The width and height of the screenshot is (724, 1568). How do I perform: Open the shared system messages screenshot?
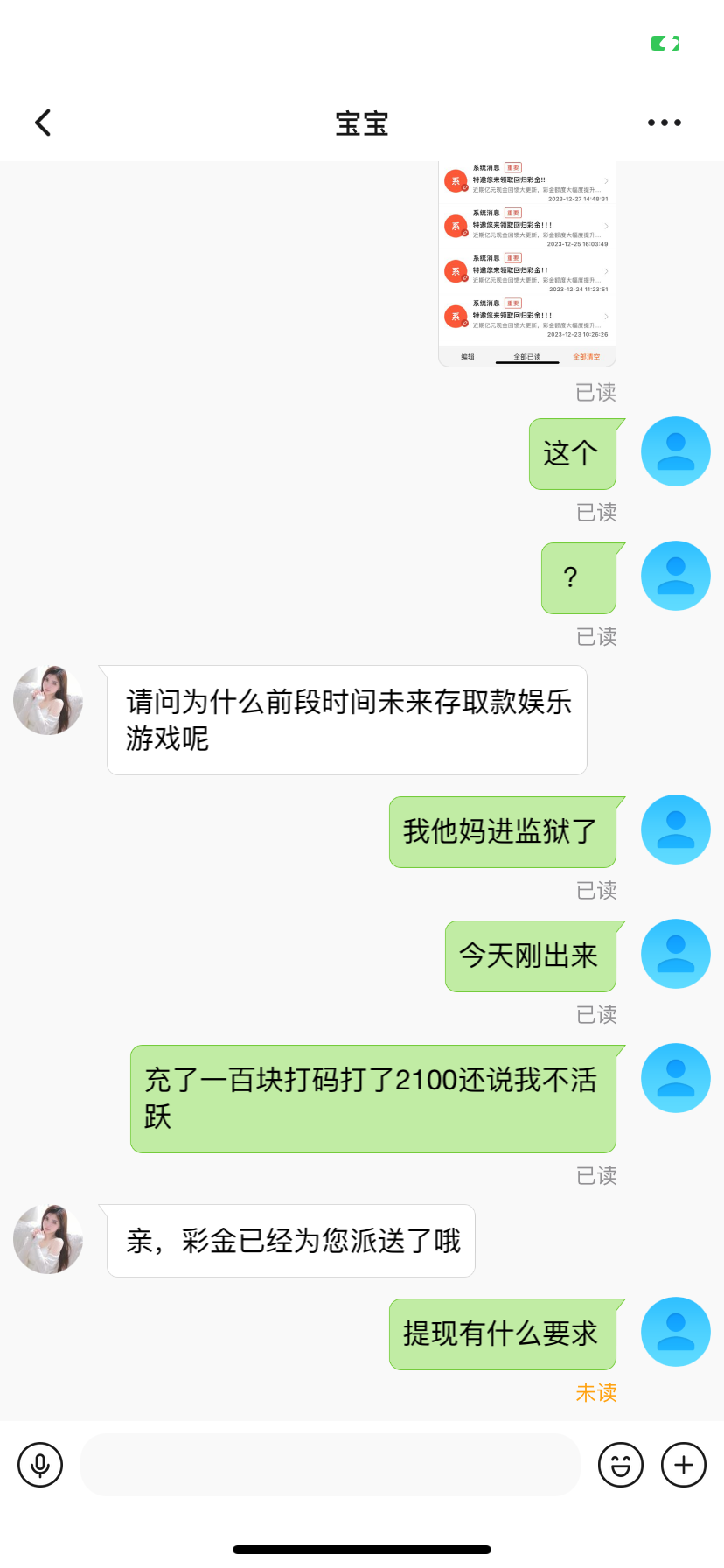[x=526, y=264]
